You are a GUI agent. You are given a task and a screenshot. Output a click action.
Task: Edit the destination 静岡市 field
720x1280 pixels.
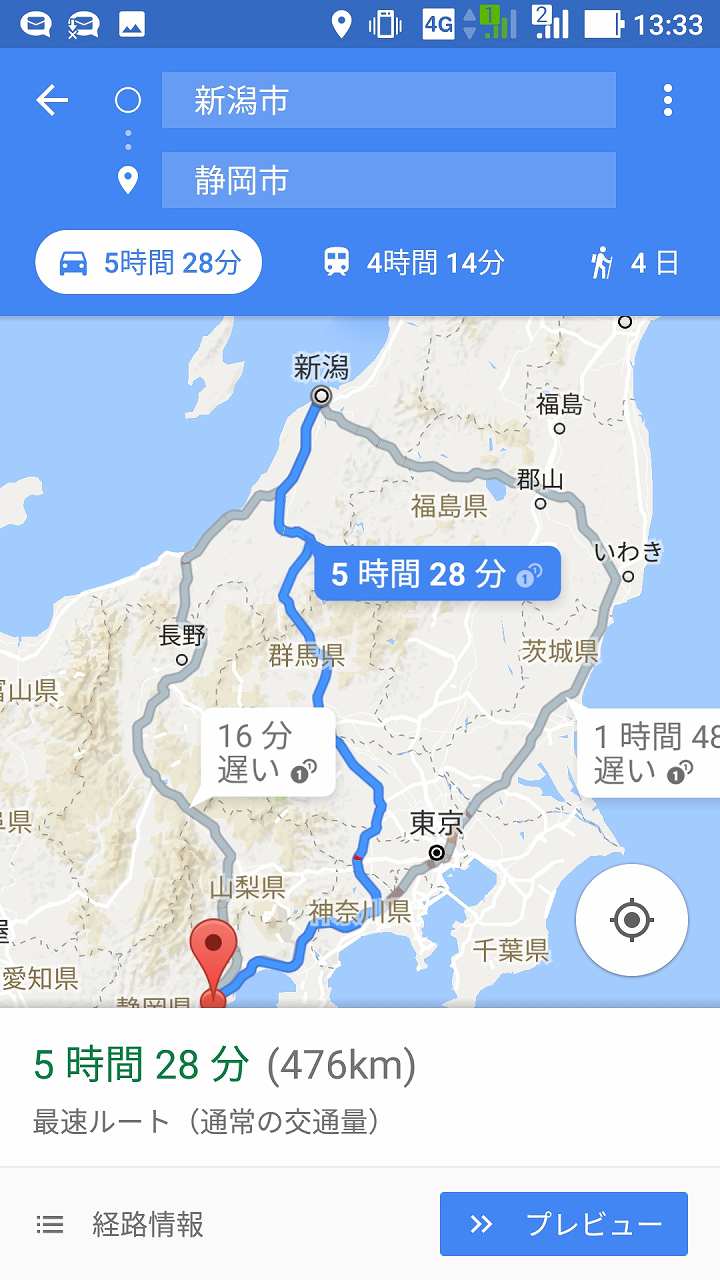[x=388, y=180]
